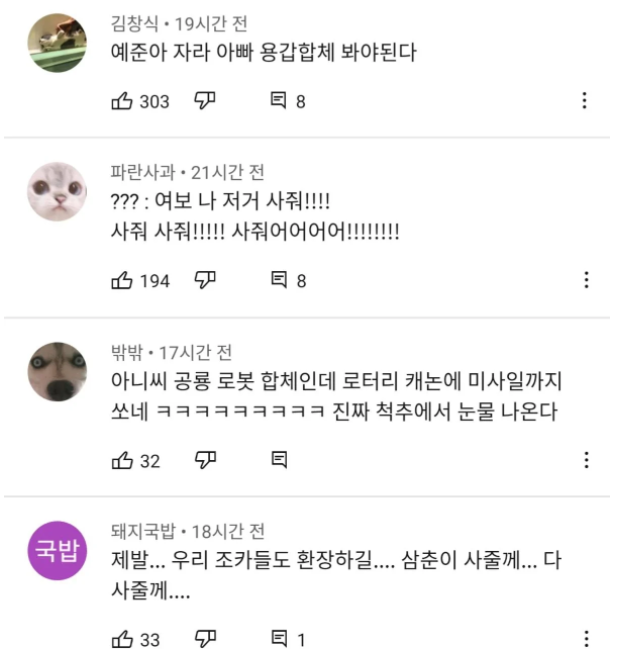621x670 pixels.
Task: Like 돼지국밥's comment
Action: point(122,639)
